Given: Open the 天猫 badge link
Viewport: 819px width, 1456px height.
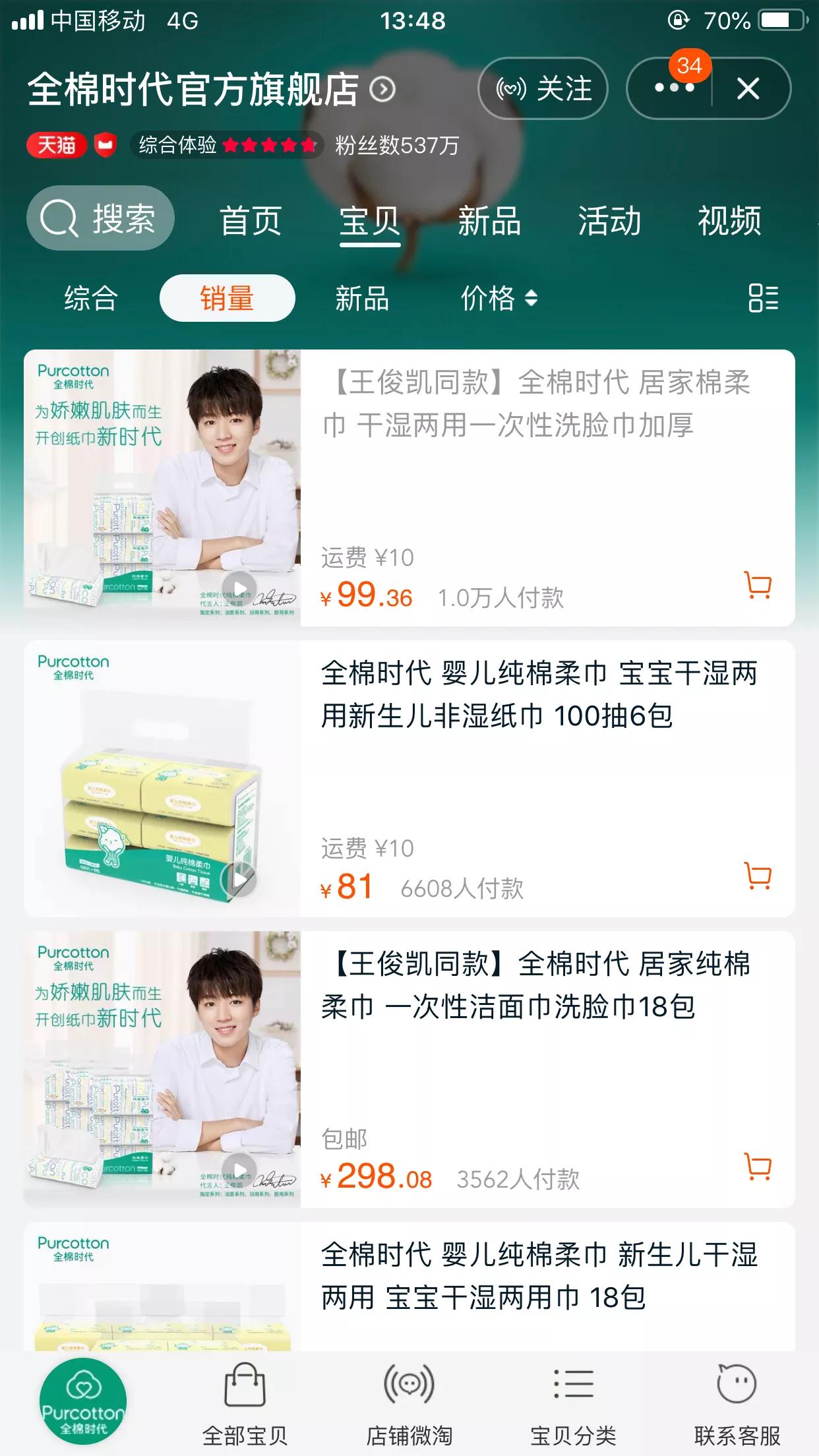Looking at the screenshot, I should click(57, 146).
